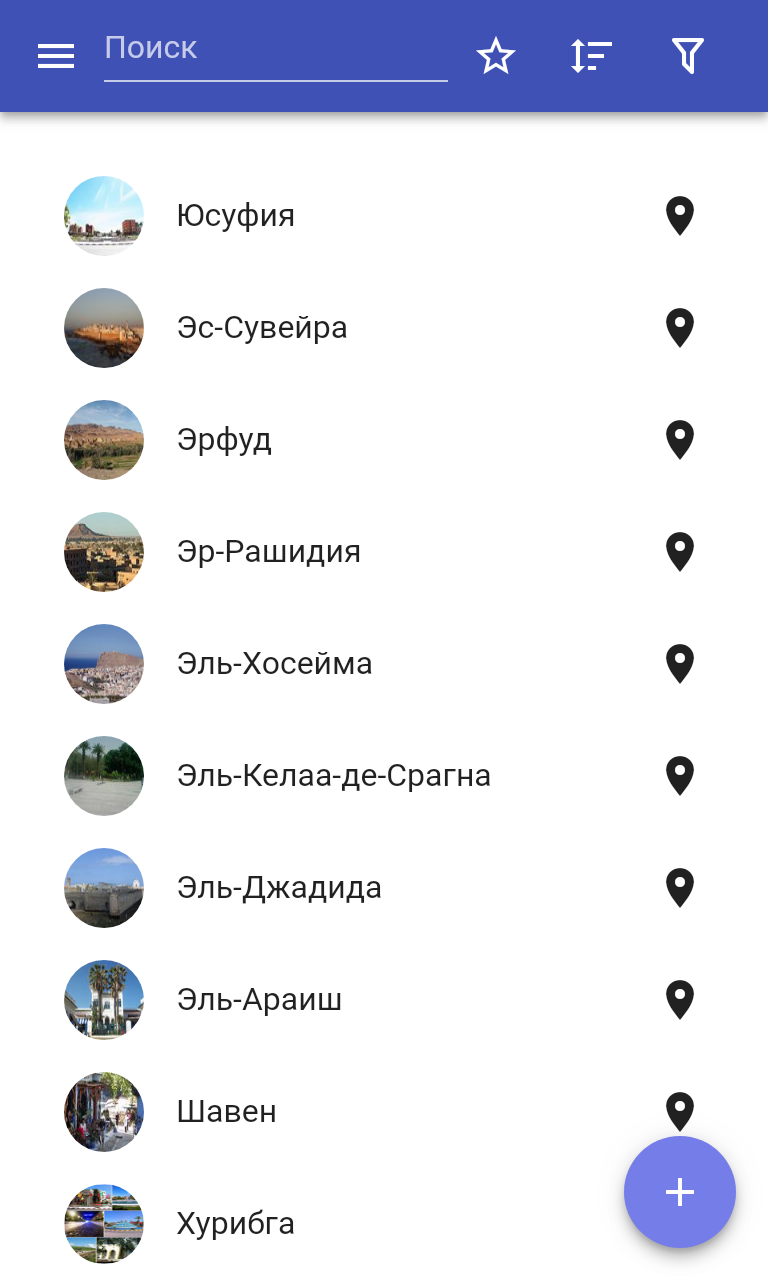This screenshot has width=768, height=1280.
Task: Open the Эль-Джадида entry
Action: click(279, 888)
